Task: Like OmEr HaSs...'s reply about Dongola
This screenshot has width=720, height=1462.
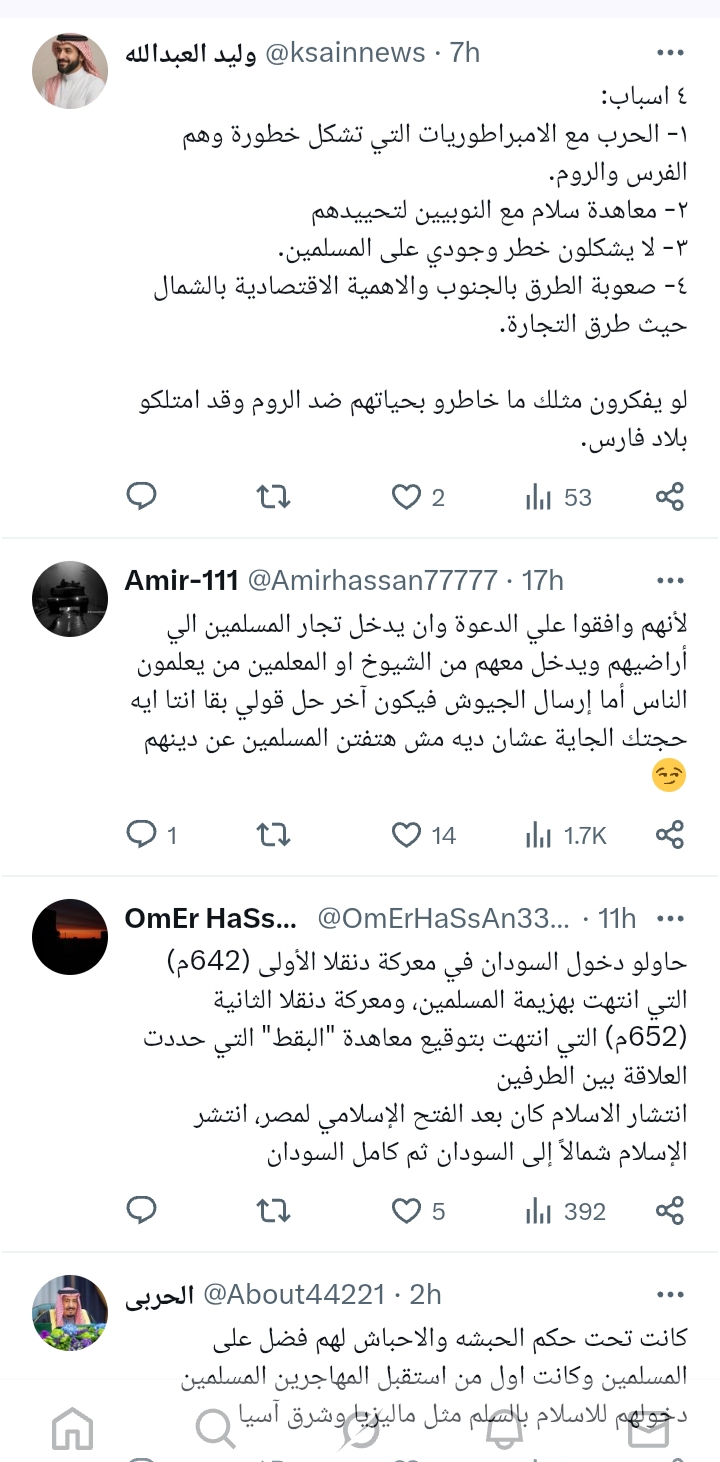Action: point(406,1211)
